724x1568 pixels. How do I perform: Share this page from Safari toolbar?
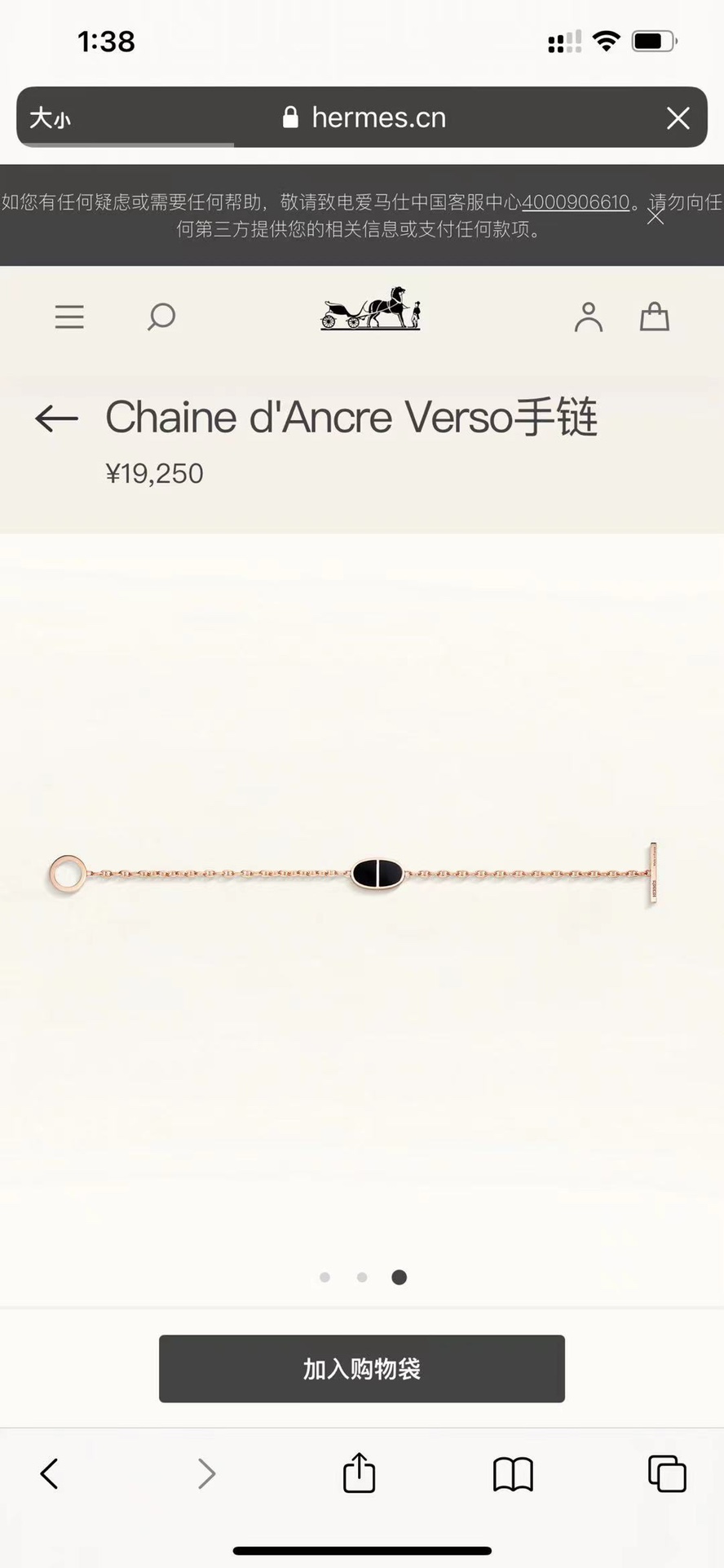(359, 1473)
